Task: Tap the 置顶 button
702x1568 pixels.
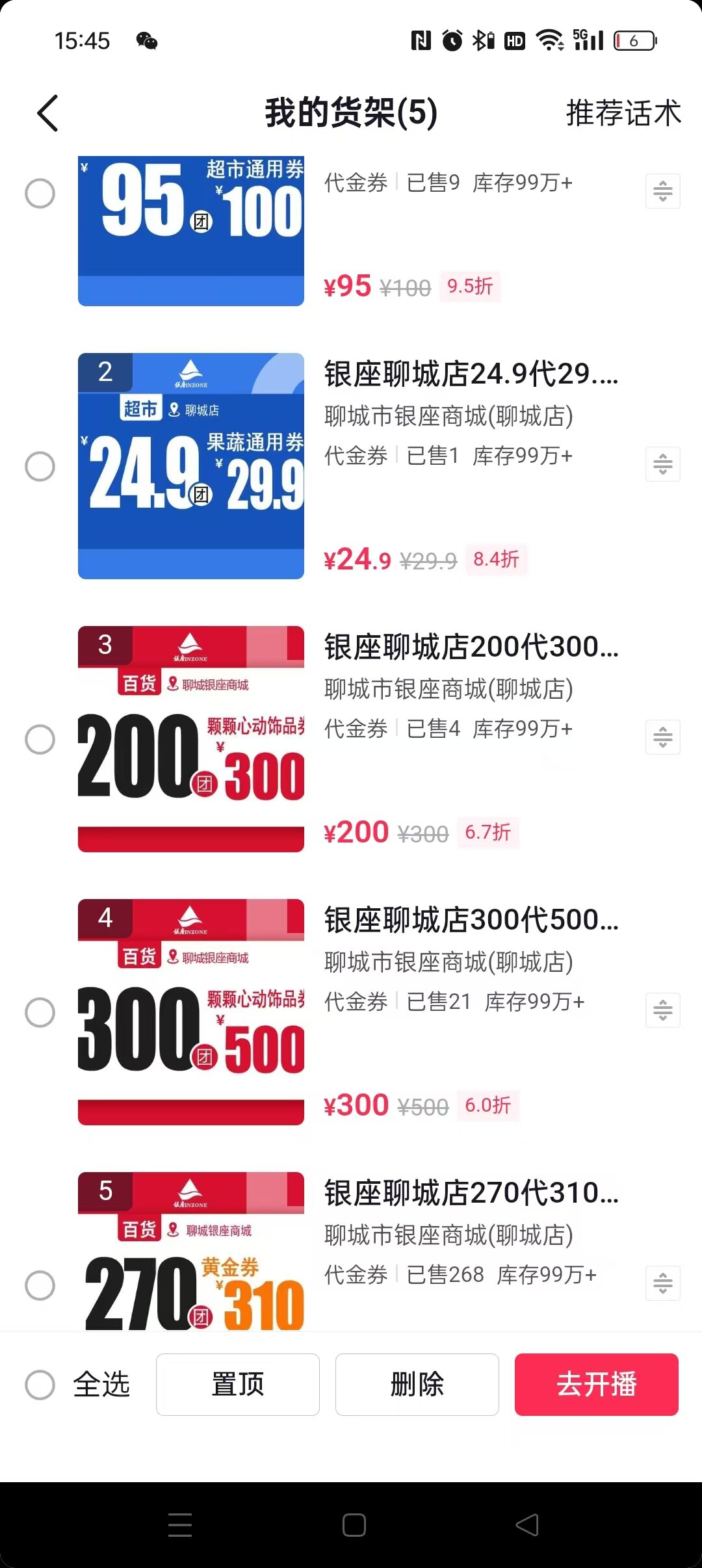Action: [x=238, y=1385]
